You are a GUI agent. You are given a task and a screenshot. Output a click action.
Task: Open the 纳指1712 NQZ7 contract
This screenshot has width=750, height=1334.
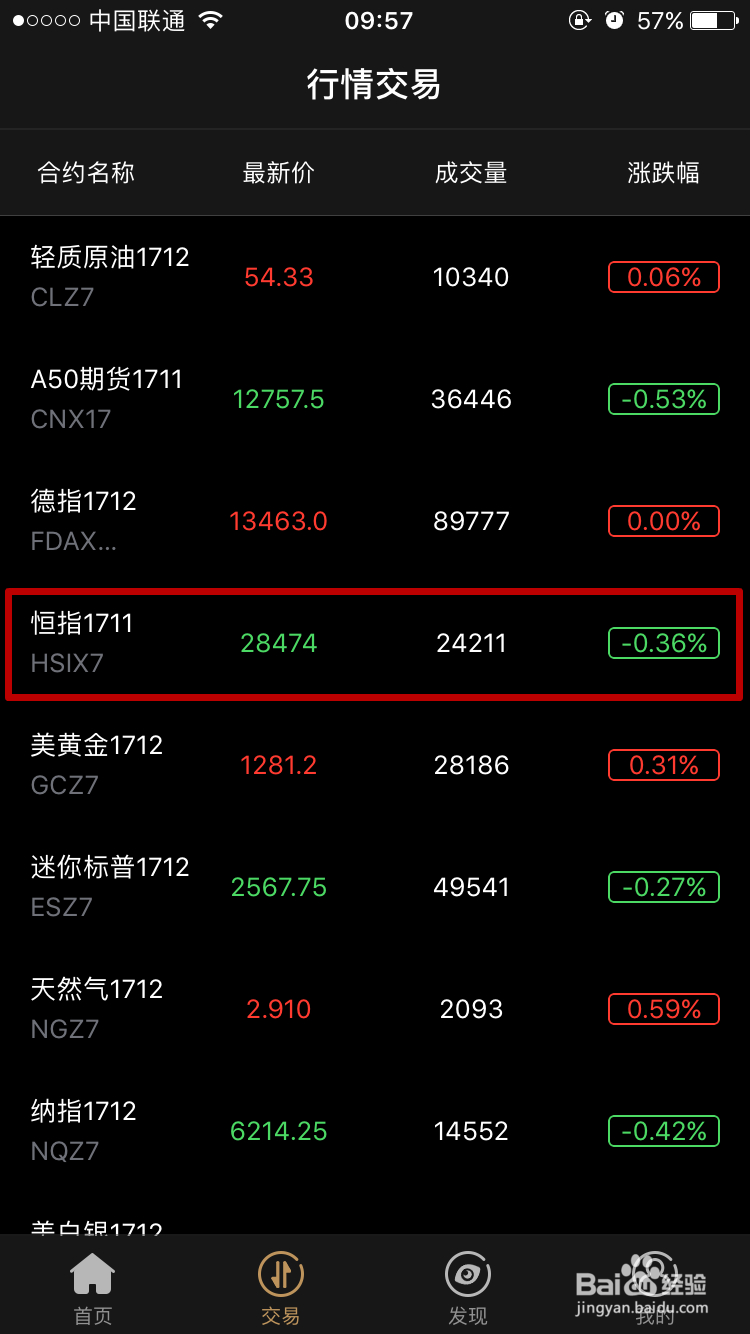pos(375,1131)
